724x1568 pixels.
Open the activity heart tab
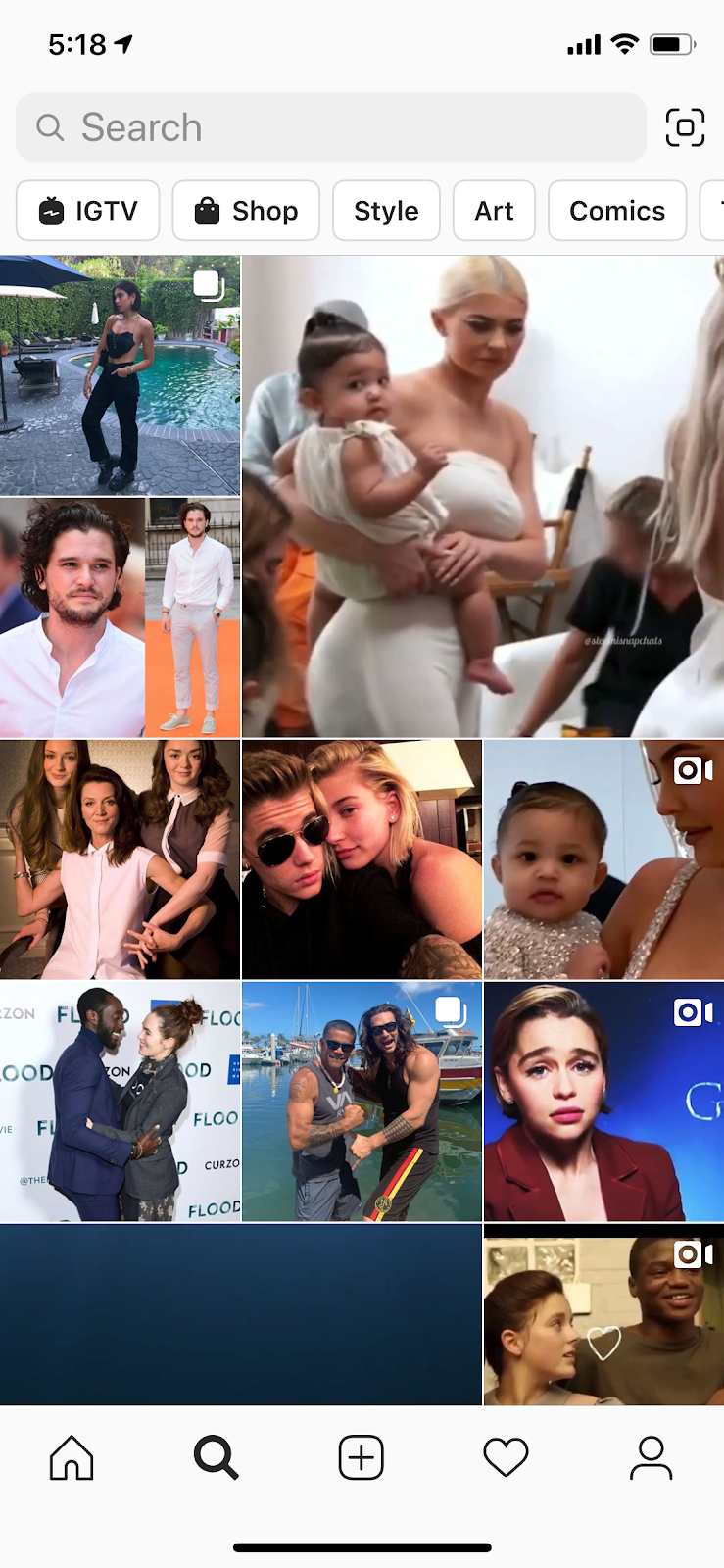(507, 1458)
